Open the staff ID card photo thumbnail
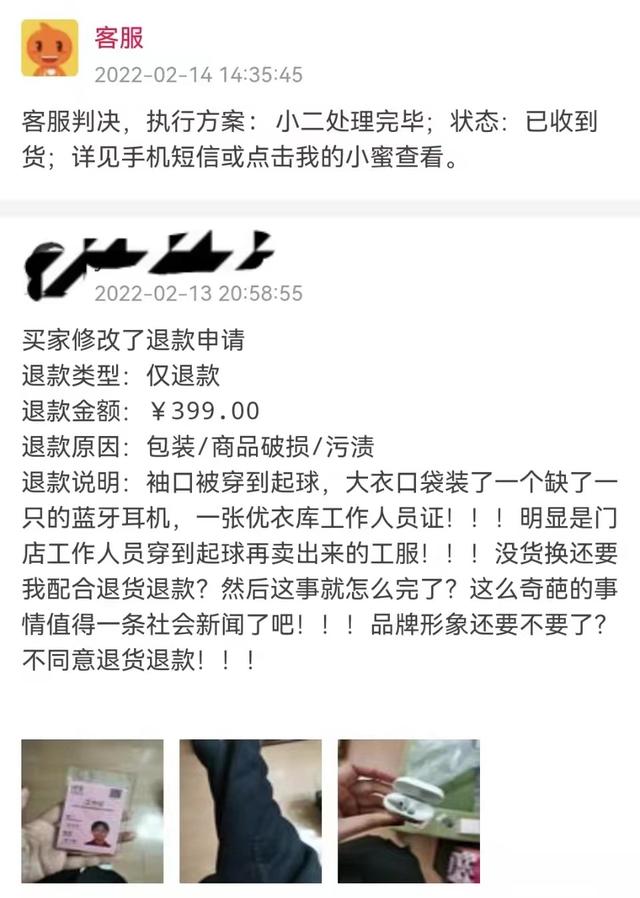 click(x=92, y=810)
